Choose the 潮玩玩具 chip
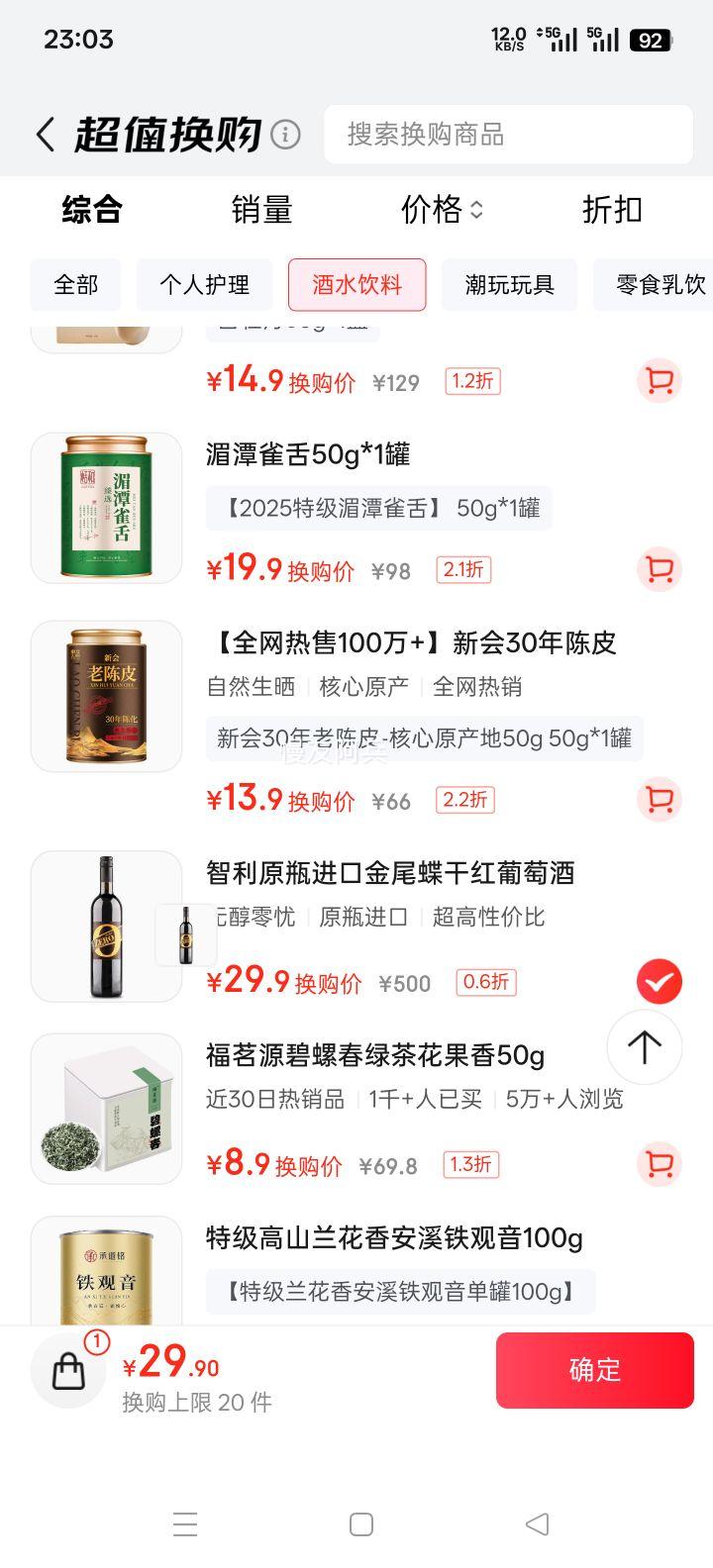 [x=510, y=285]
